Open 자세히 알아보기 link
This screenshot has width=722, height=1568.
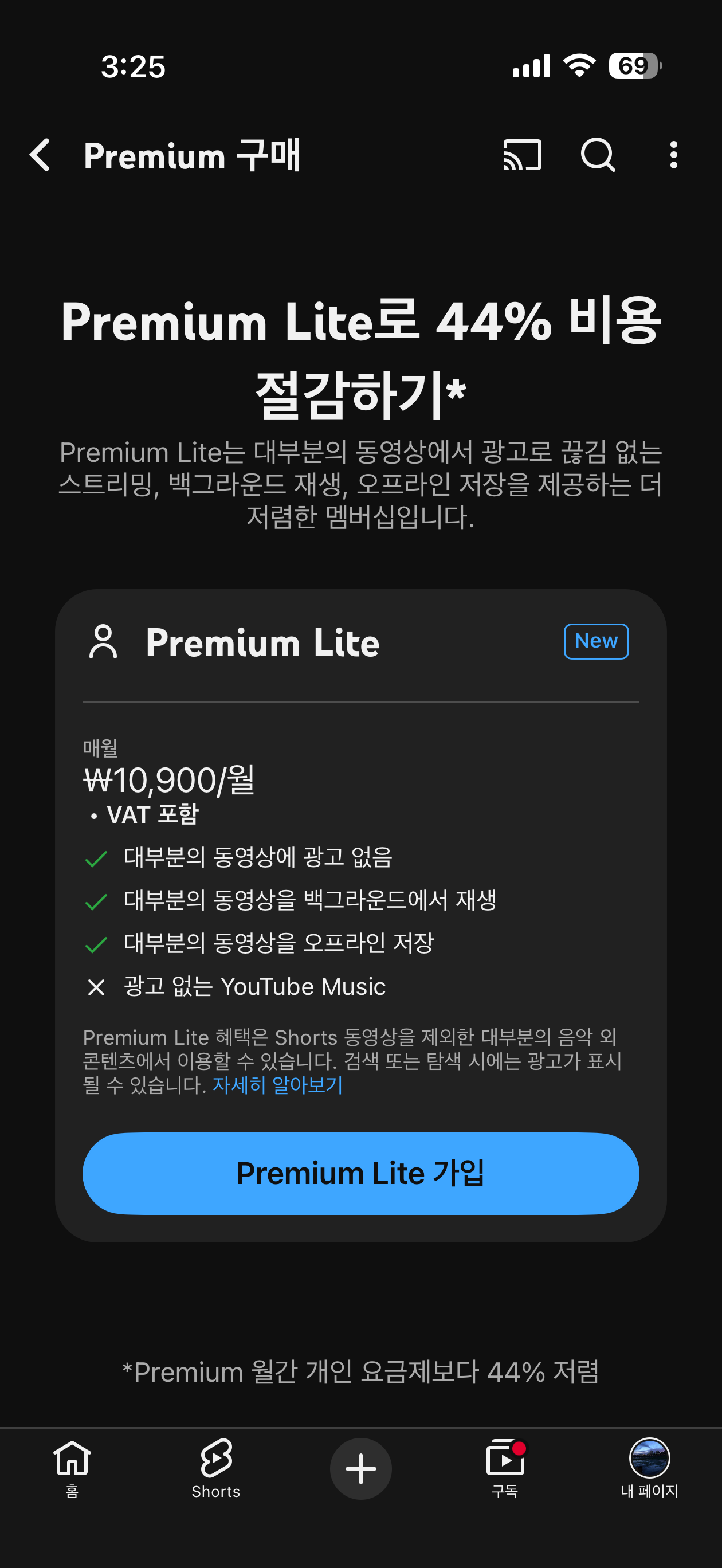(x=277, y=1085)
